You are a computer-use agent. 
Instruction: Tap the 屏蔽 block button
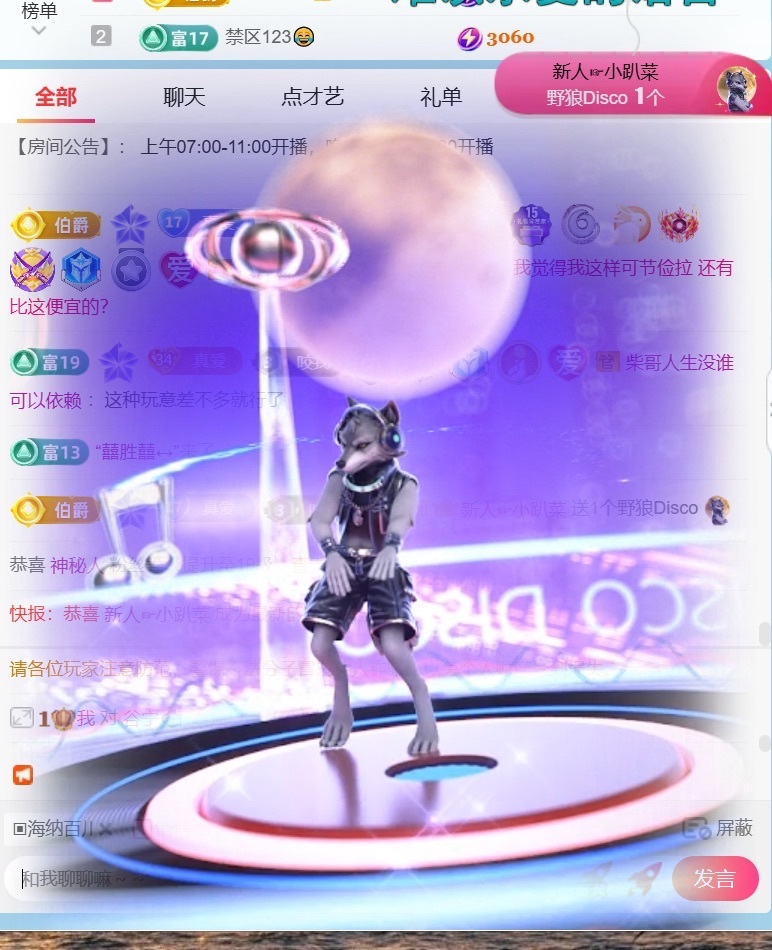point(718,828)
